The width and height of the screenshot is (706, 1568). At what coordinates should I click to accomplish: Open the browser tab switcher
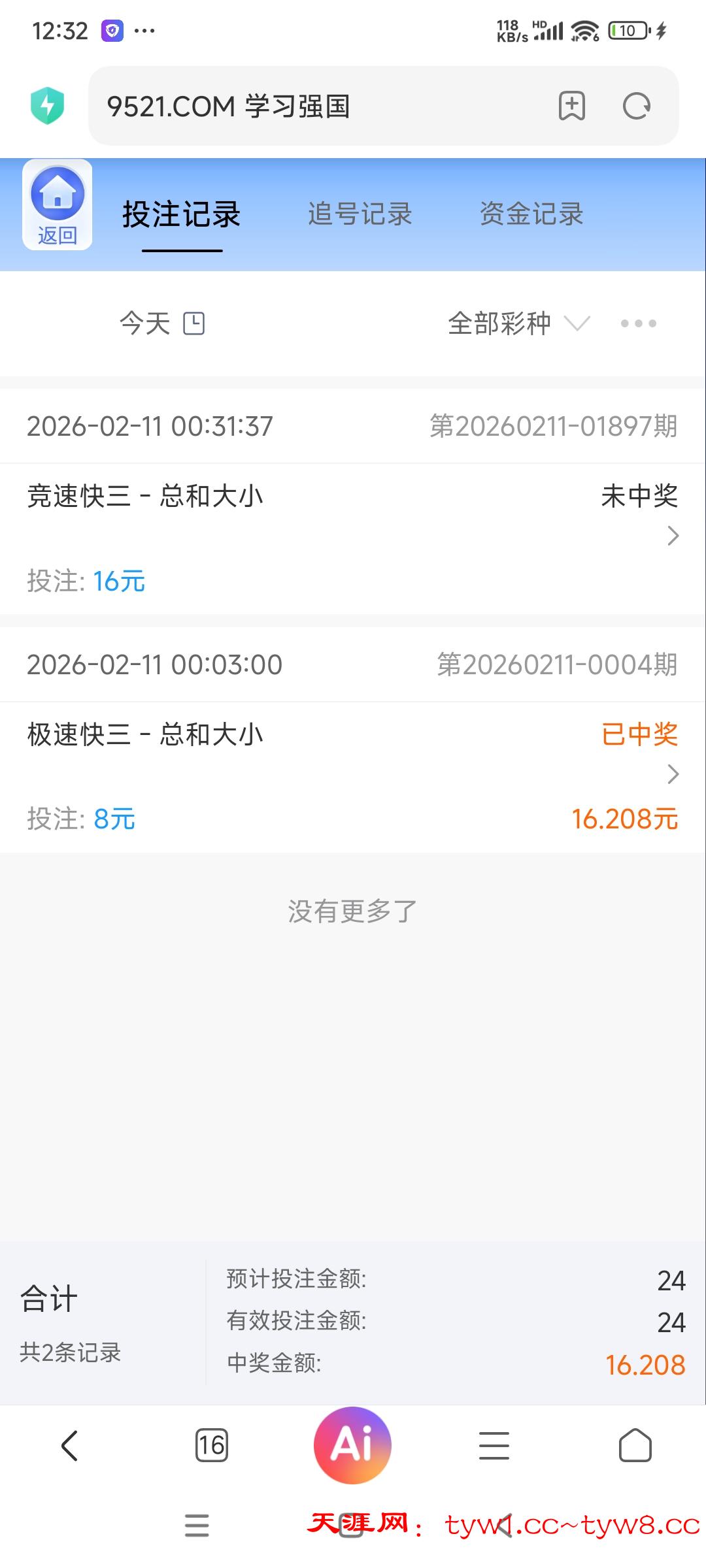pyautogui.click(x=212, y=1445)
